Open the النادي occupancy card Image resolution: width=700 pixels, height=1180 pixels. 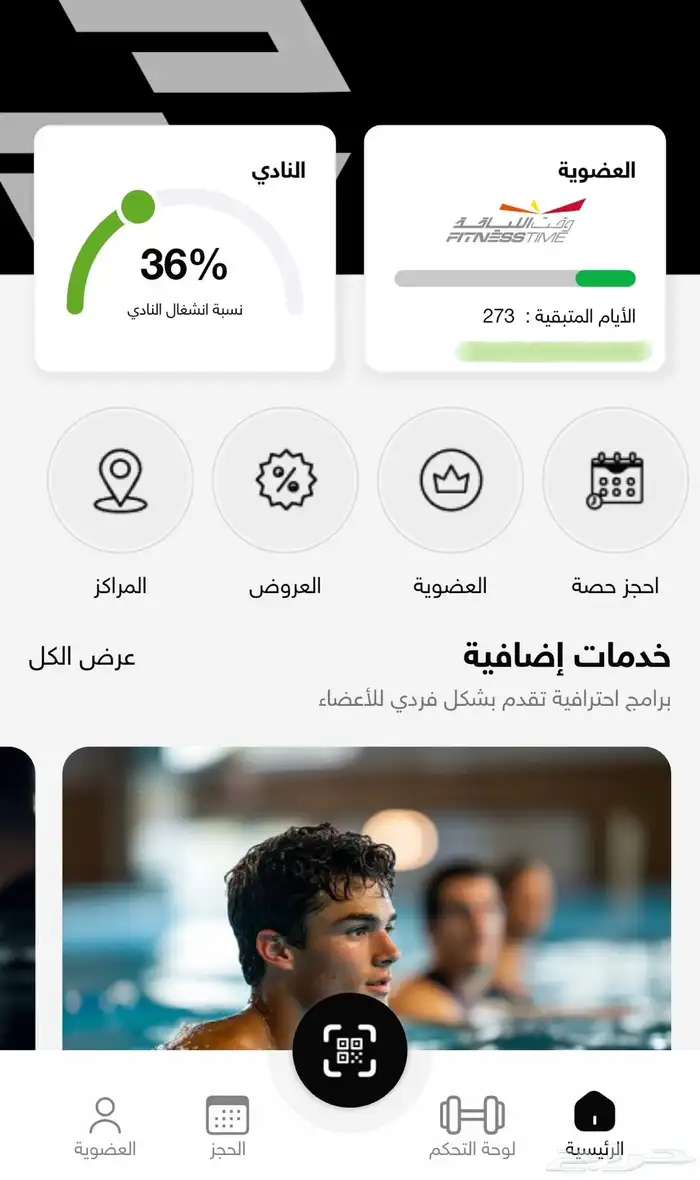(185, 249)
